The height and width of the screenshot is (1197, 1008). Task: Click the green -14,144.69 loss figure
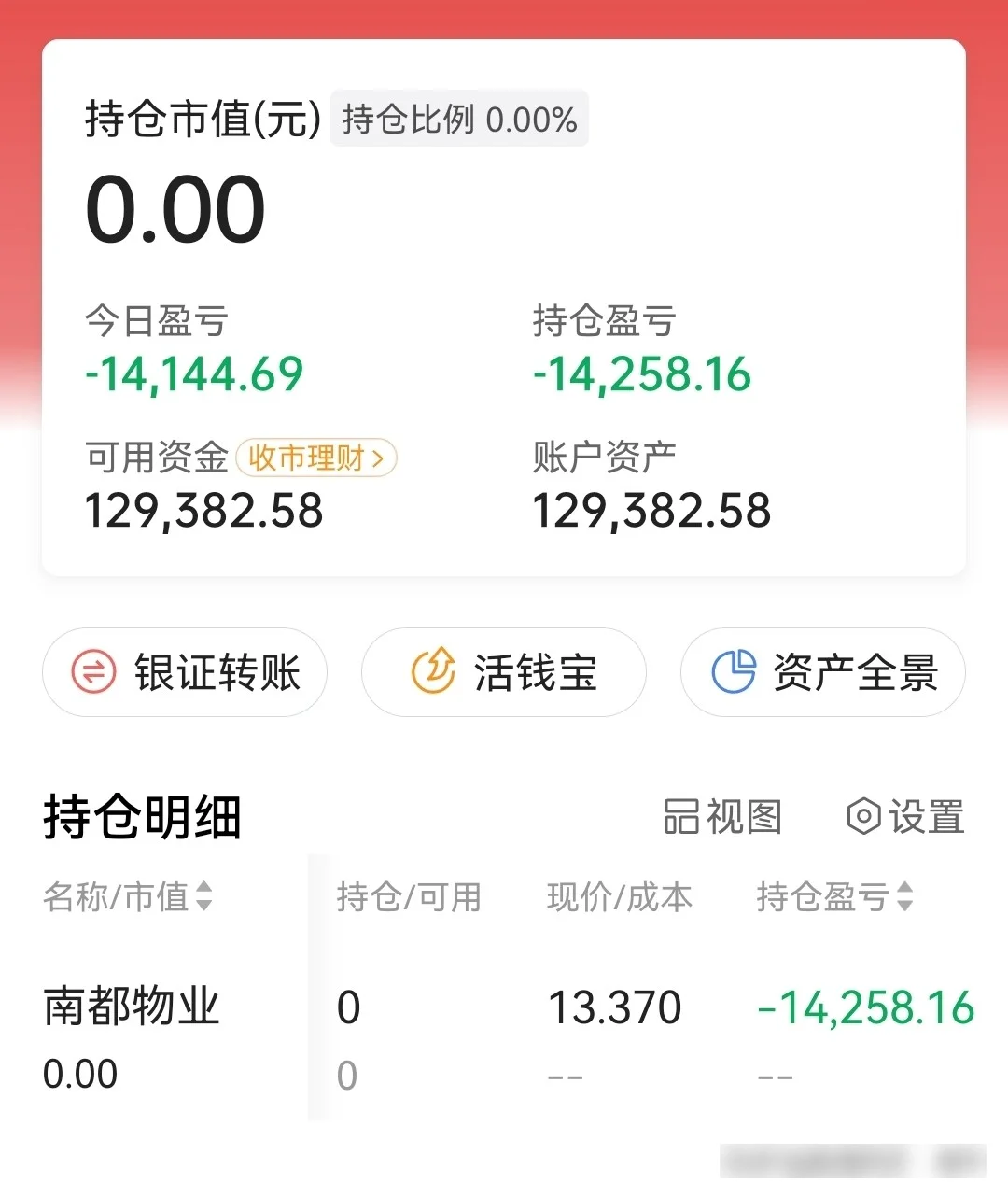point(192,373)
